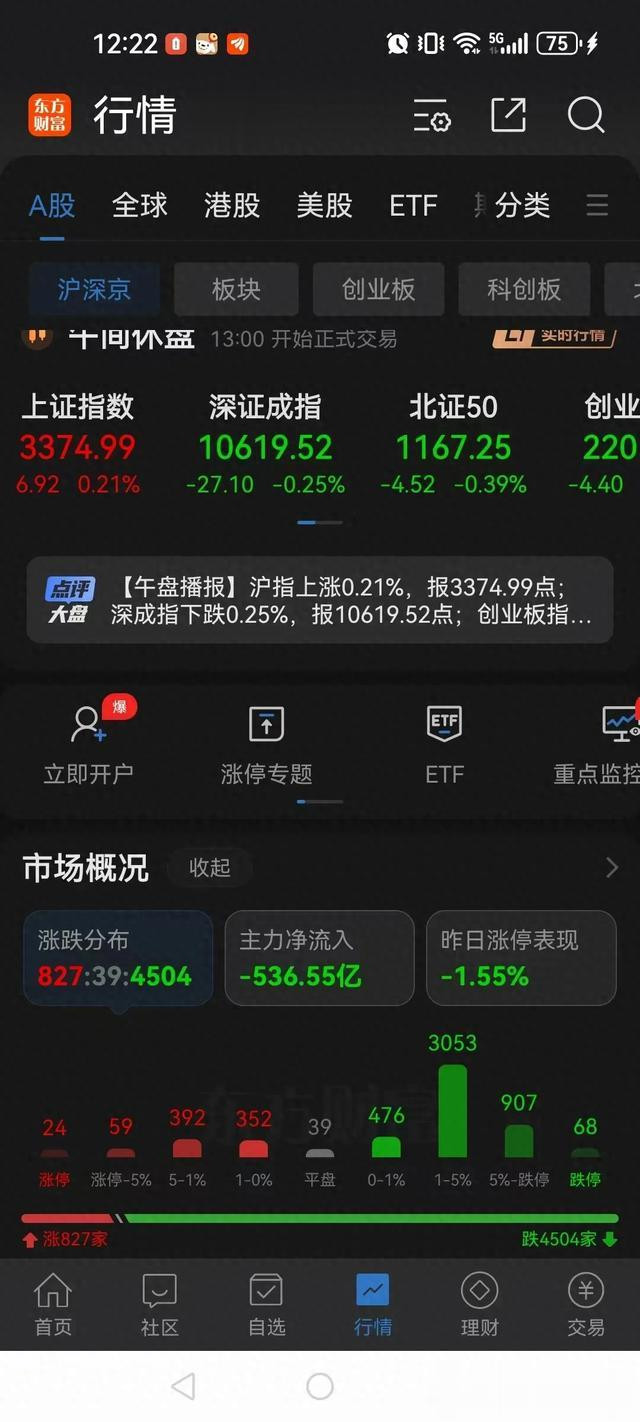Switch to the 港股 tab

[232, 205]
